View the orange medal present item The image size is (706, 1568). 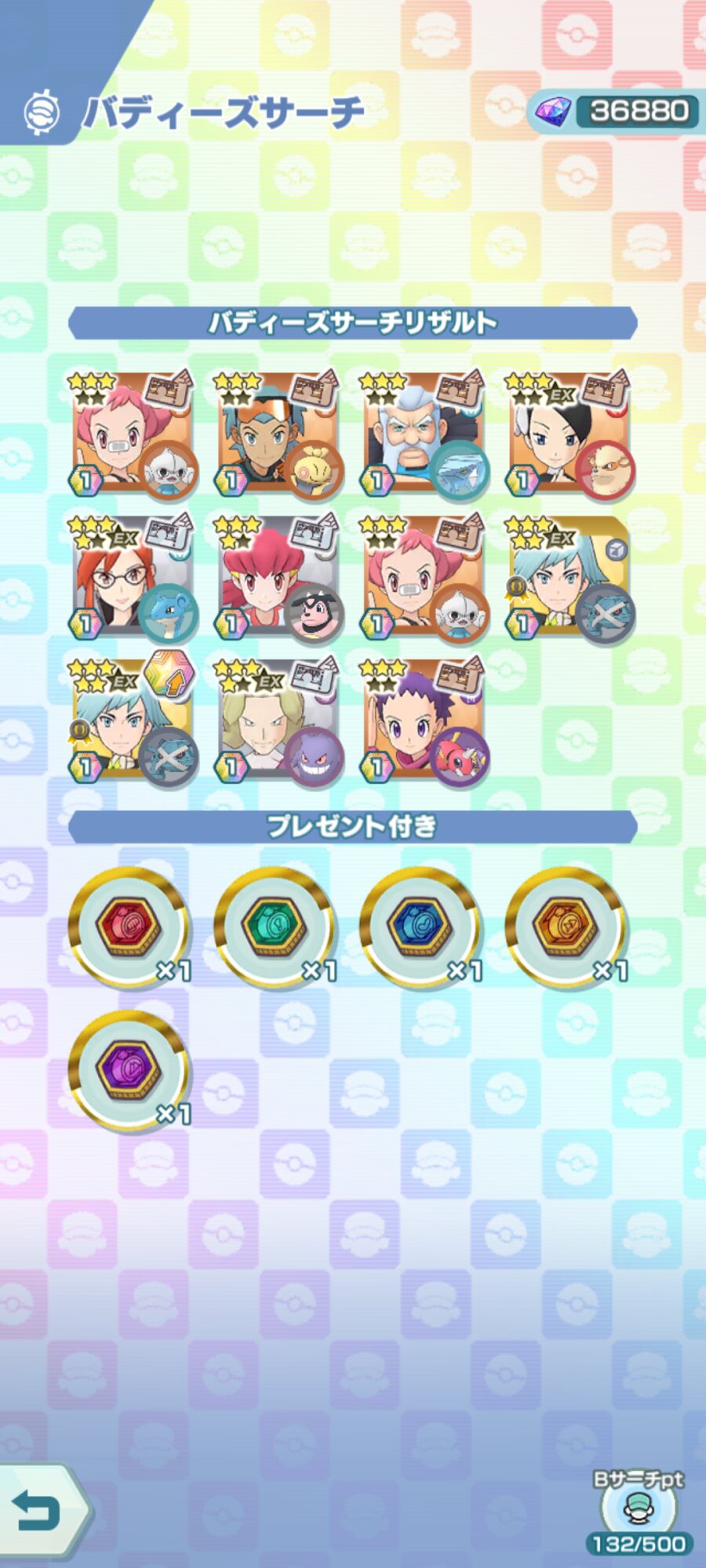[566, 927]
